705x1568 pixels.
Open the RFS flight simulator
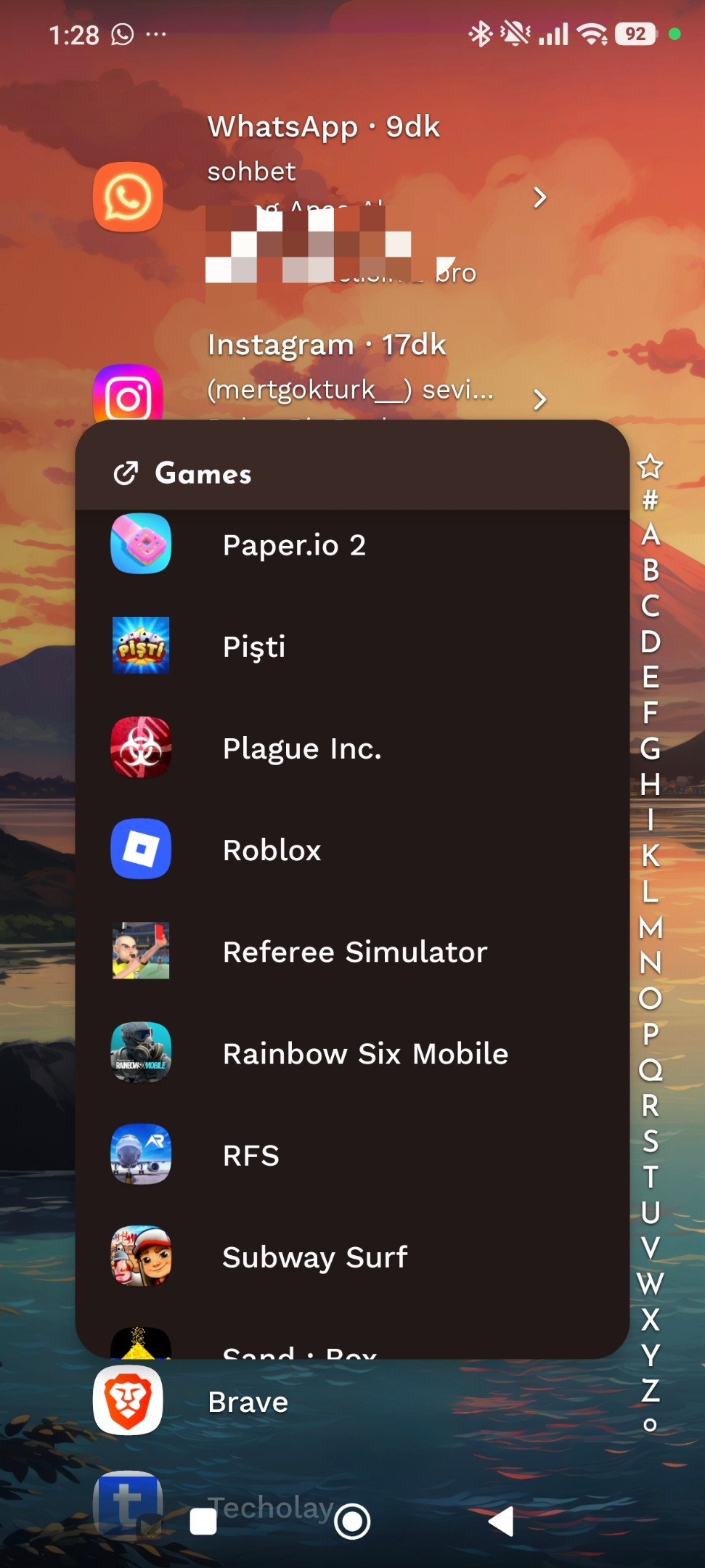(352, 1154)
